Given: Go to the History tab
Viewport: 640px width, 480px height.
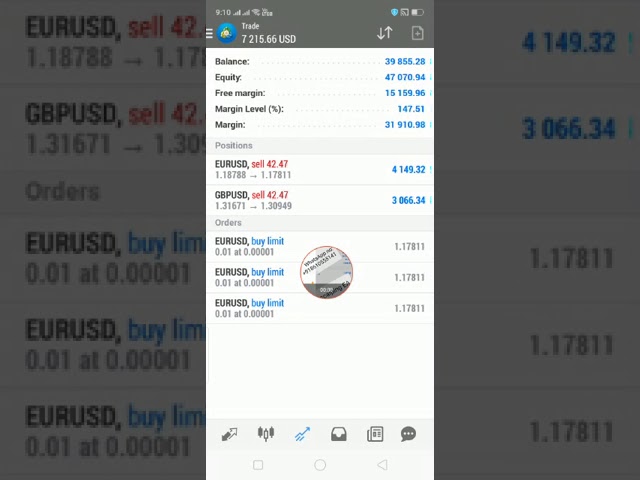Looking at the screenshot, I should point(339,434).
